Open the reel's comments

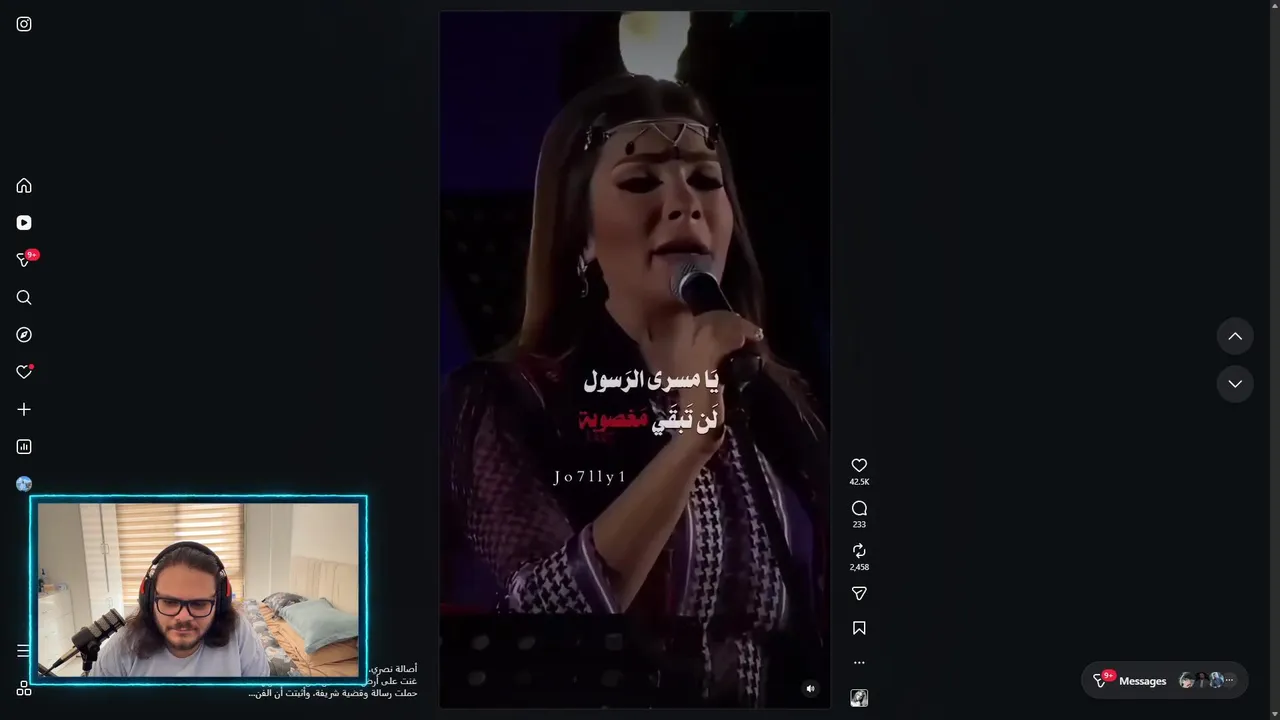click(859, 509)
